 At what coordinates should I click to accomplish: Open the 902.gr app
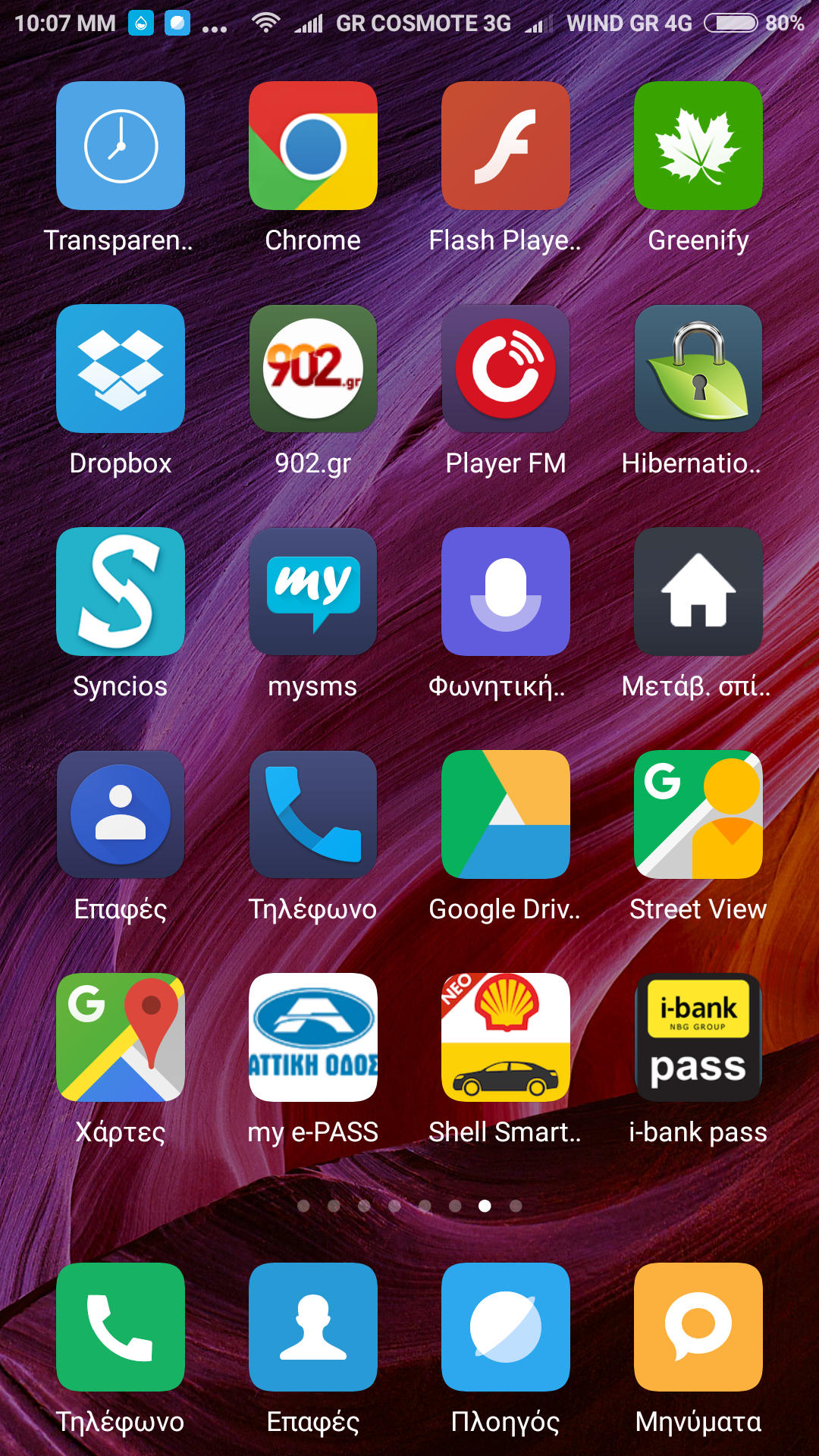tap(313, 369)
